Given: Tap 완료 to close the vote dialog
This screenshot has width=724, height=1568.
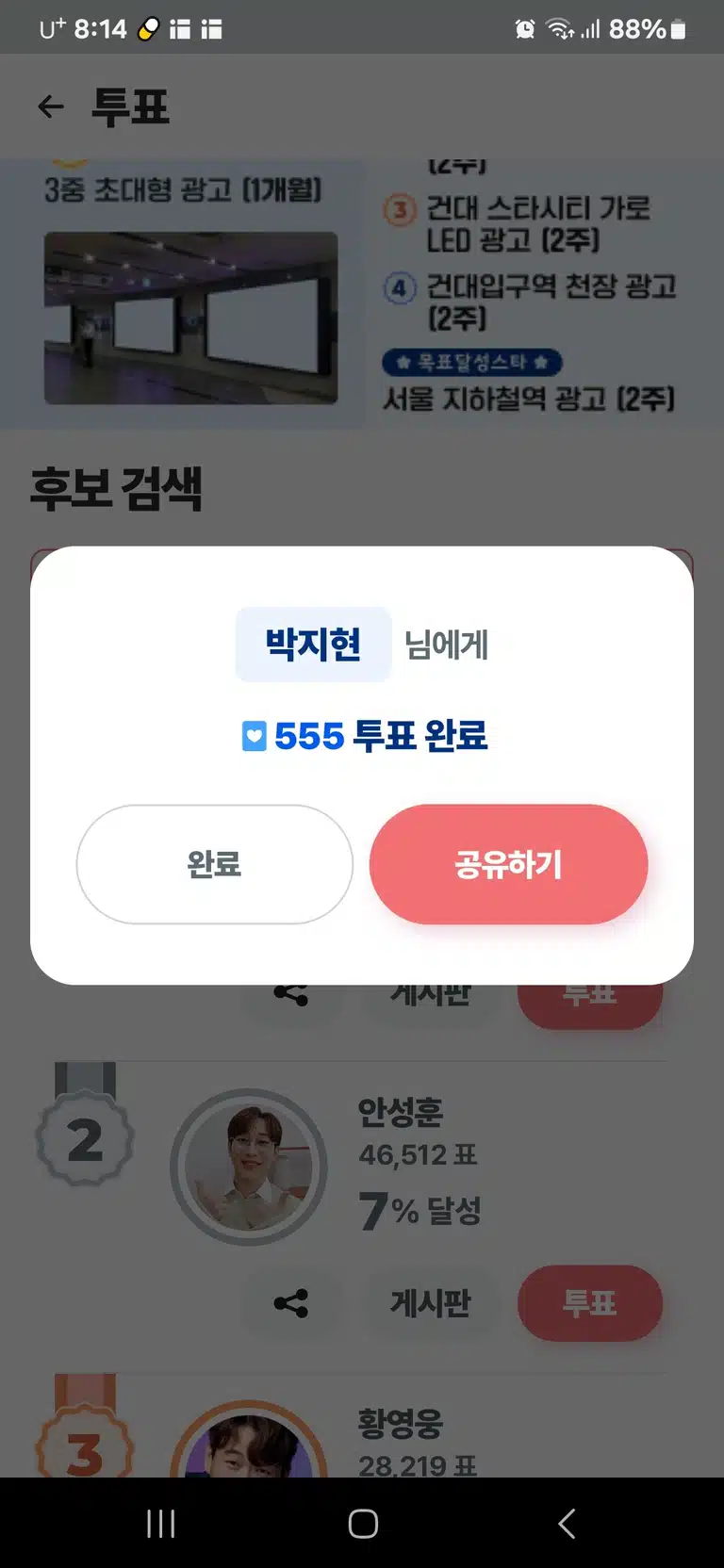Looking at the screenshot, I should (x=214, y=864).
